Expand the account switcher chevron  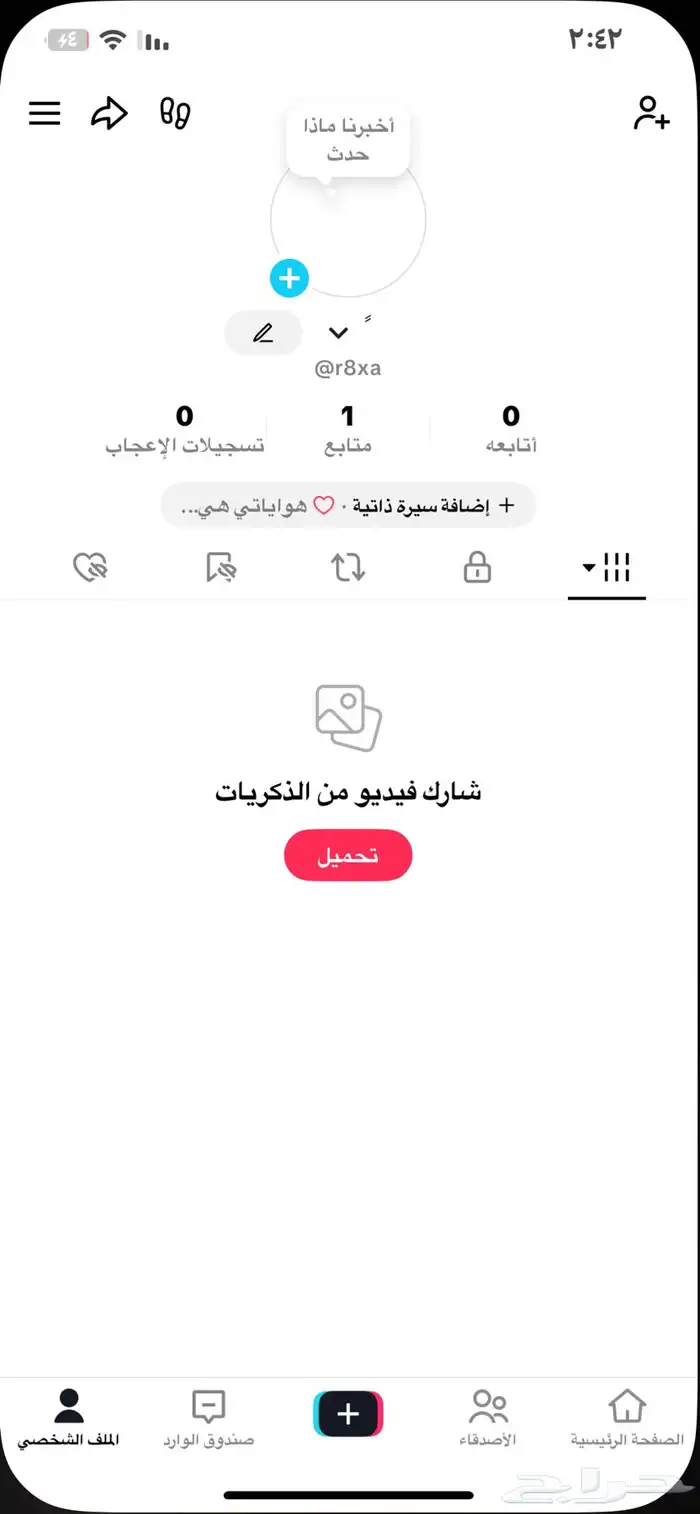pyautogui.click(x=338, y=333)
